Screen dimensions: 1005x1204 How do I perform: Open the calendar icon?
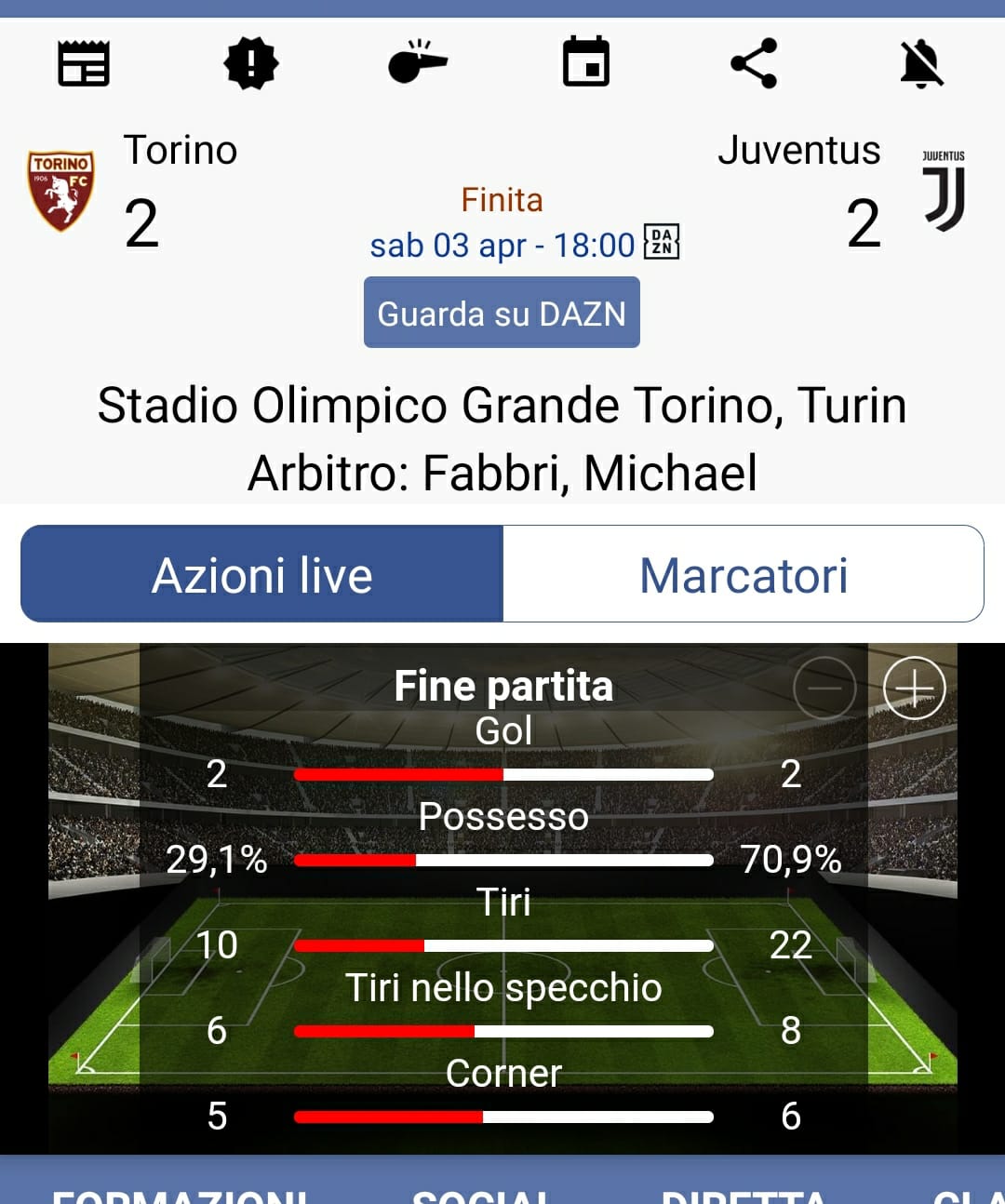point(586,63)
